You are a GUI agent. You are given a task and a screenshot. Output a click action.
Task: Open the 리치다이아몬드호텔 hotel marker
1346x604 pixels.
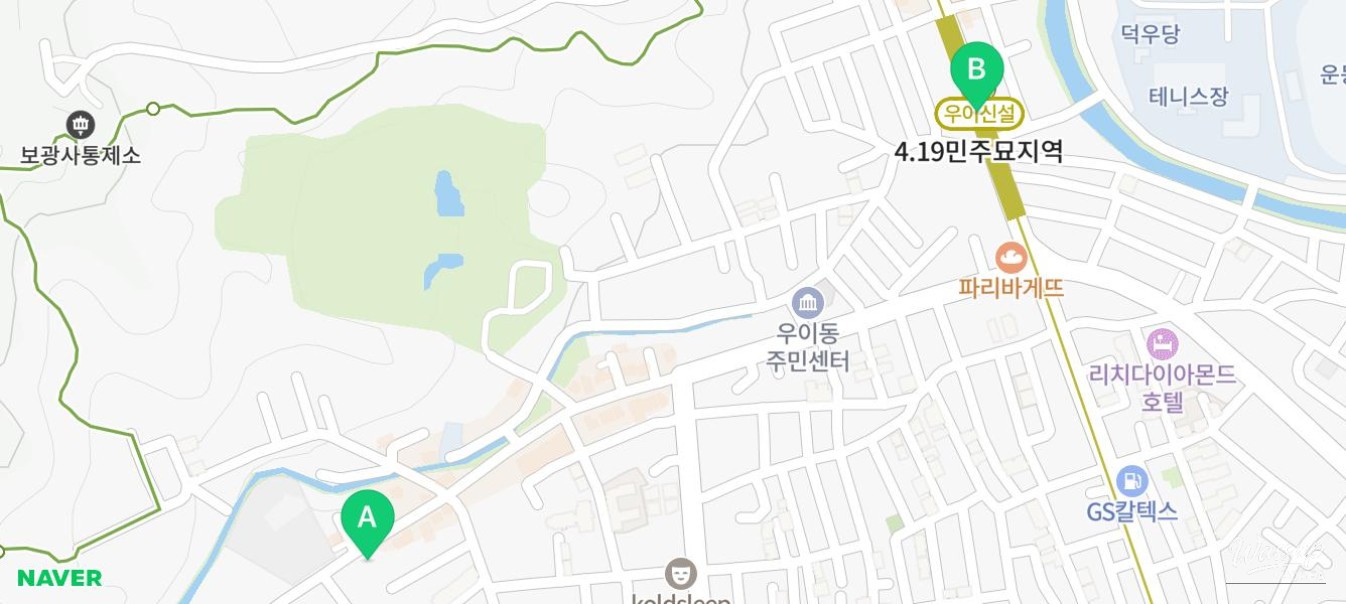pyautogui.click(x=1161, y=345)
